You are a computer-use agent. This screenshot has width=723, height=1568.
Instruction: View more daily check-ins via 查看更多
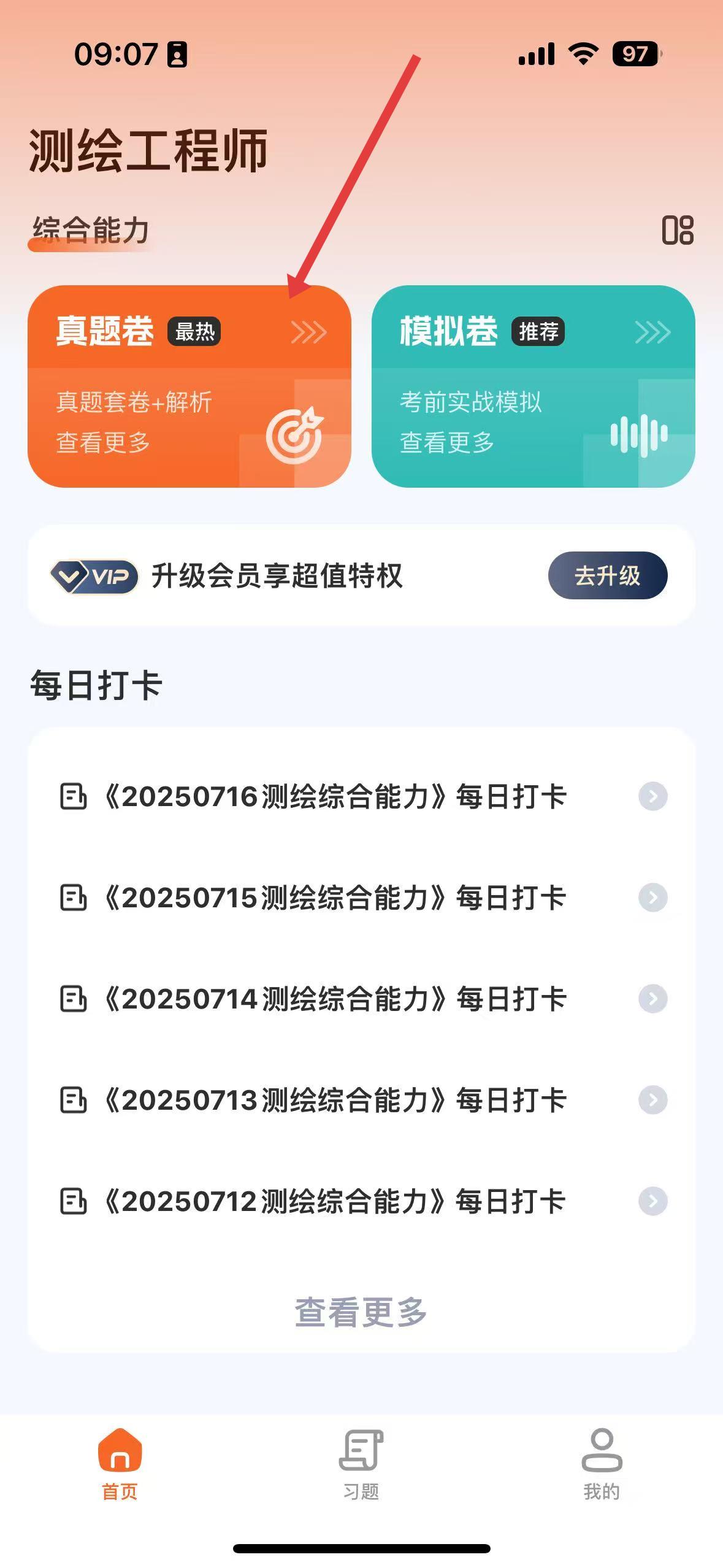tap(361, 1312)
